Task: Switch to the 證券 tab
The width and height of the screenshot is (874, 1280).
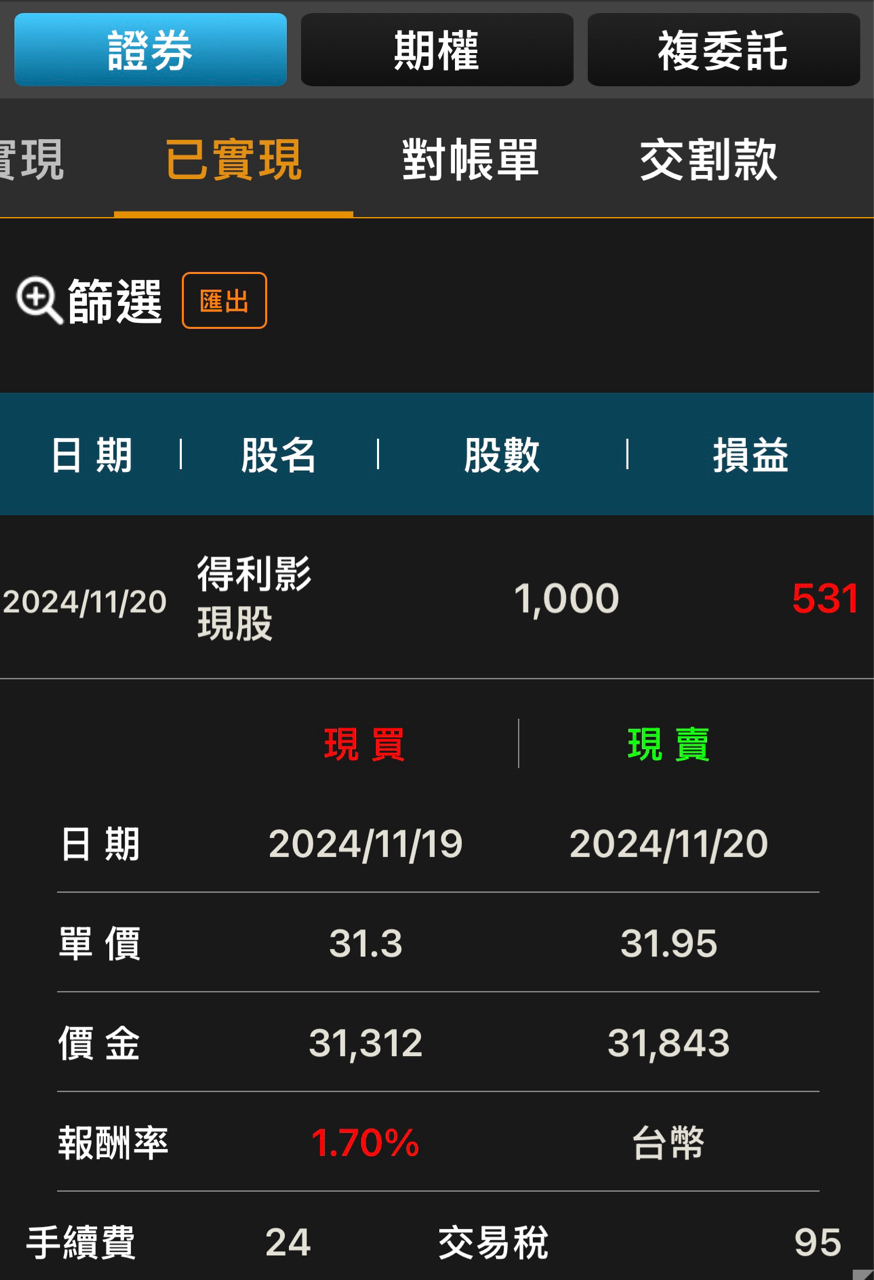Action: [150, 50]
